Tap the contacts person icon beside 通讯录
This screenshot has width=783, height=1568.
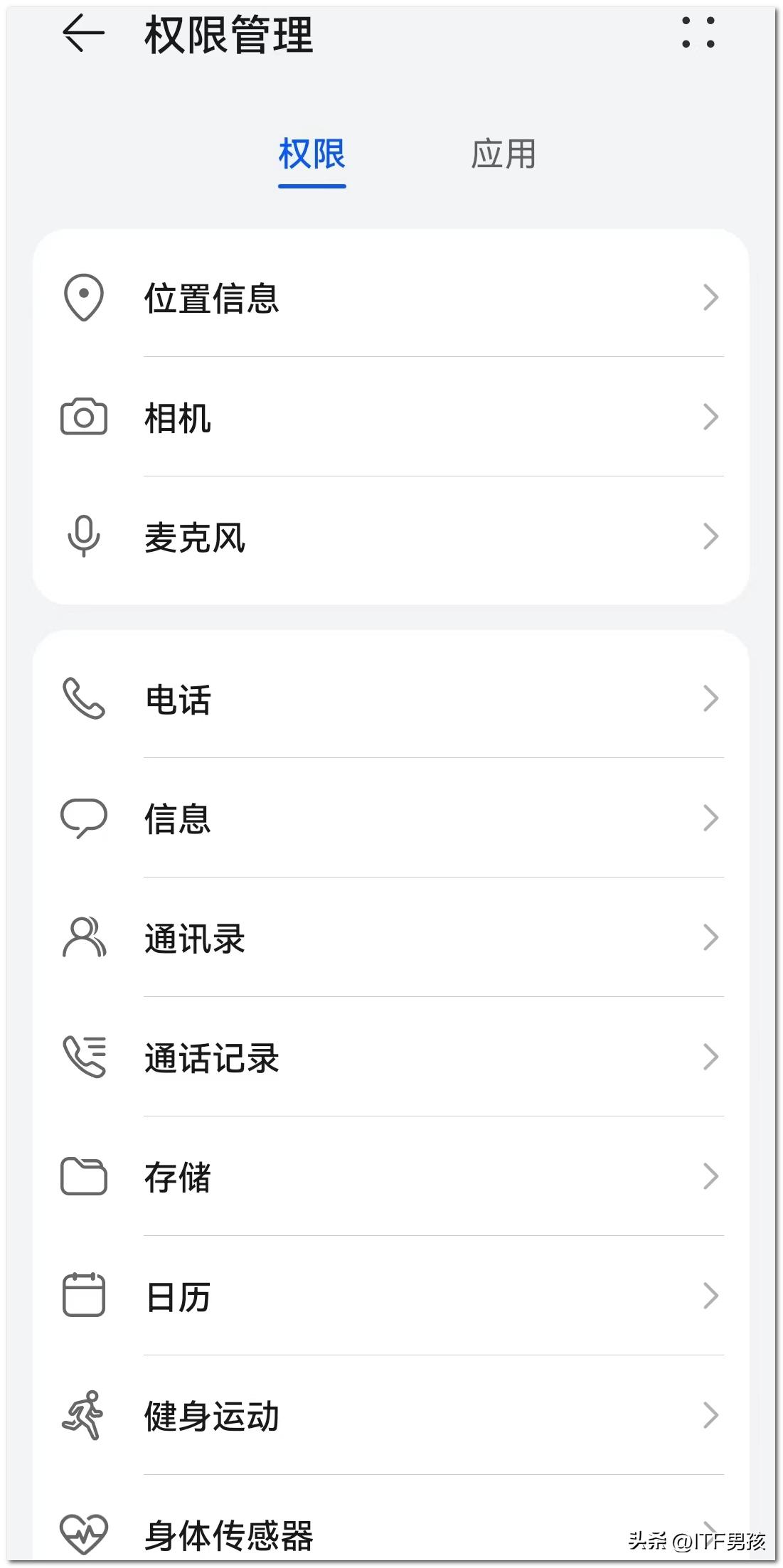coord(83,939)
